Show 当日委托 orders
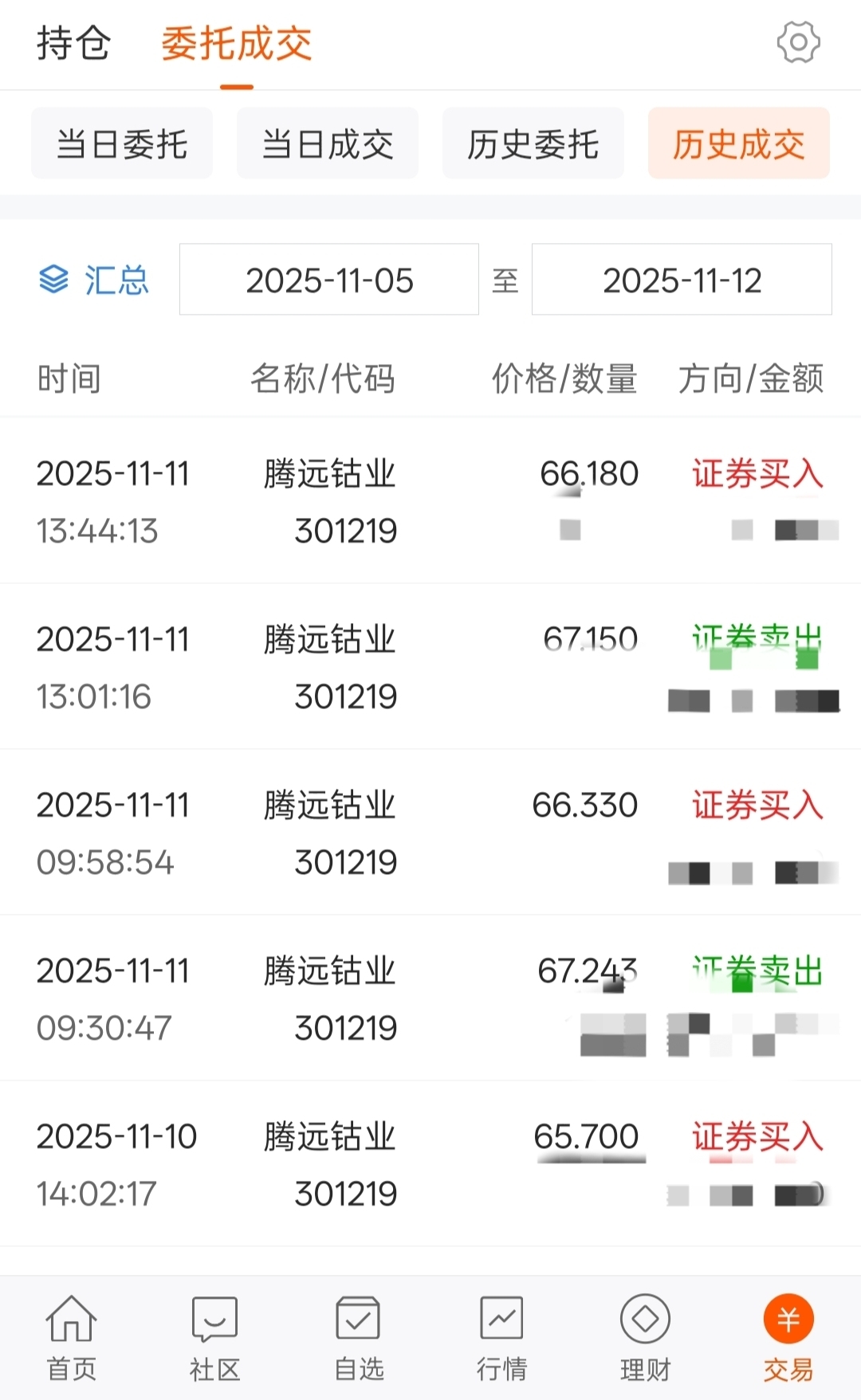 (122, 144)
